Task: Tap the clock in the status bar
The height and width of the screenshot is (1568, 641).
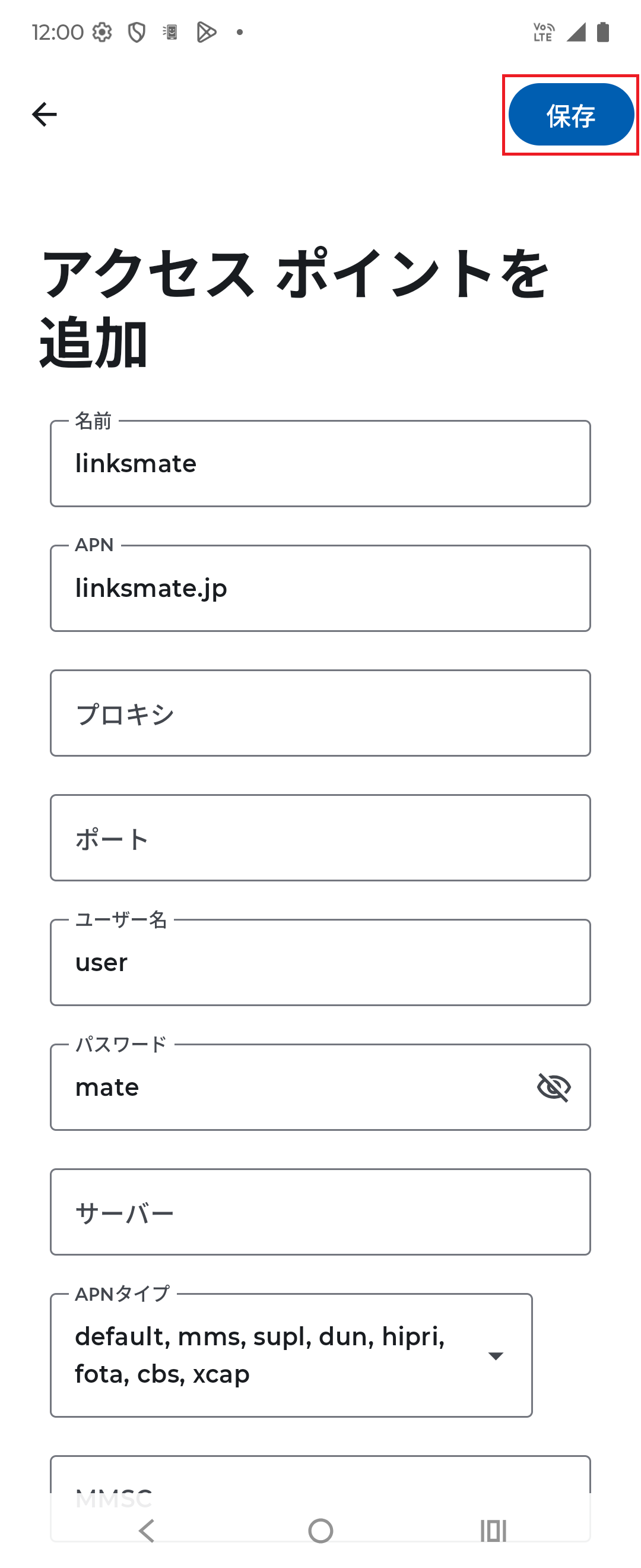Action: click(58, 32)
